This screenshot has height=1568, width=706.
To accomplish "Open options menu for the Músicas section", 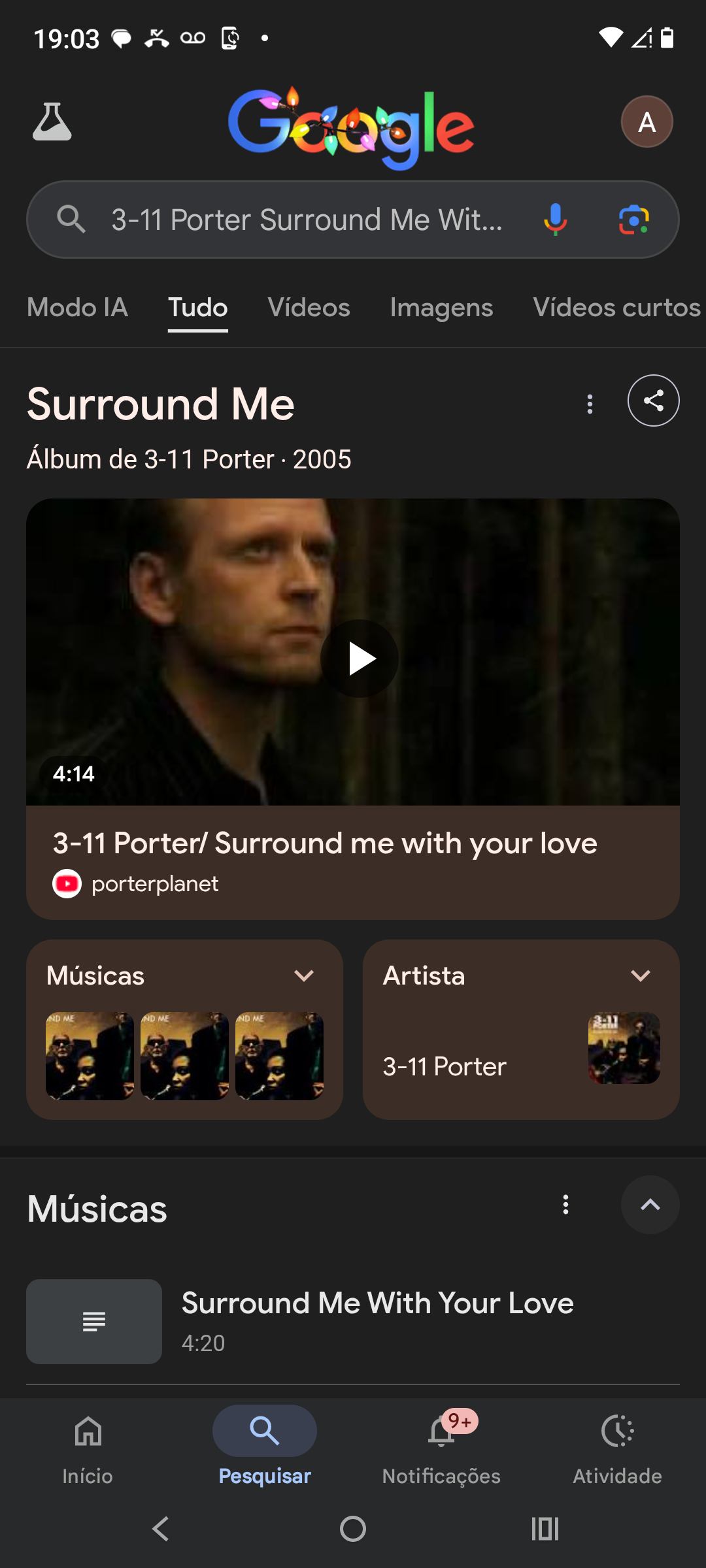I will click(x=565, y=1205).
